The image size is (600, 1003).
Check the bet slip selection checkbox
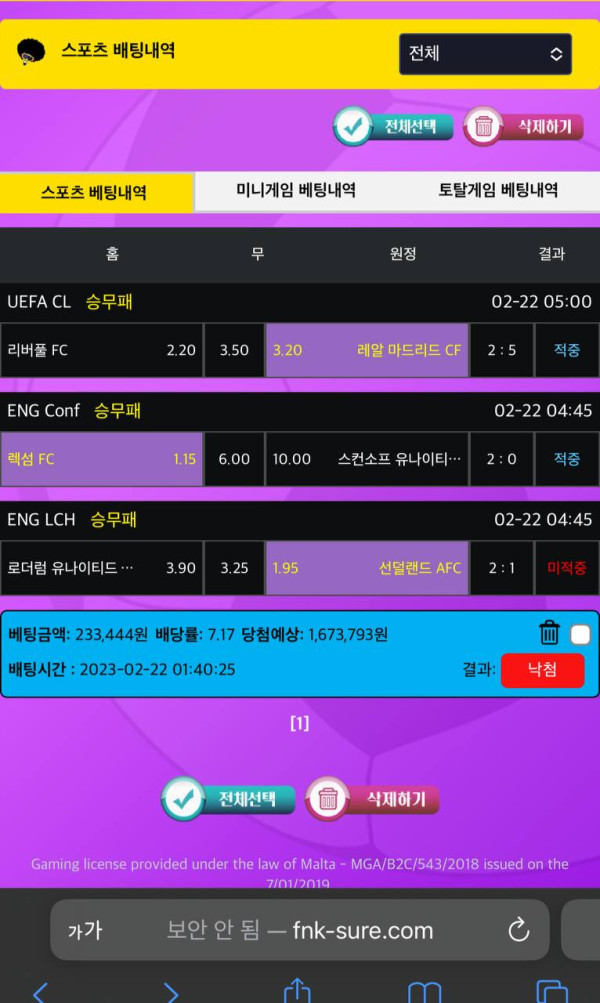click(x=580, y=635)
